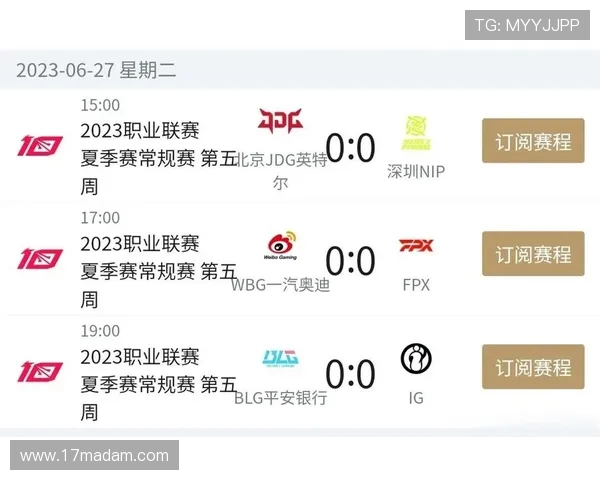Subscribe to the BLG vs IG match schedule
The width and height of the screenshot is (600, 480).
pos(533,368)
